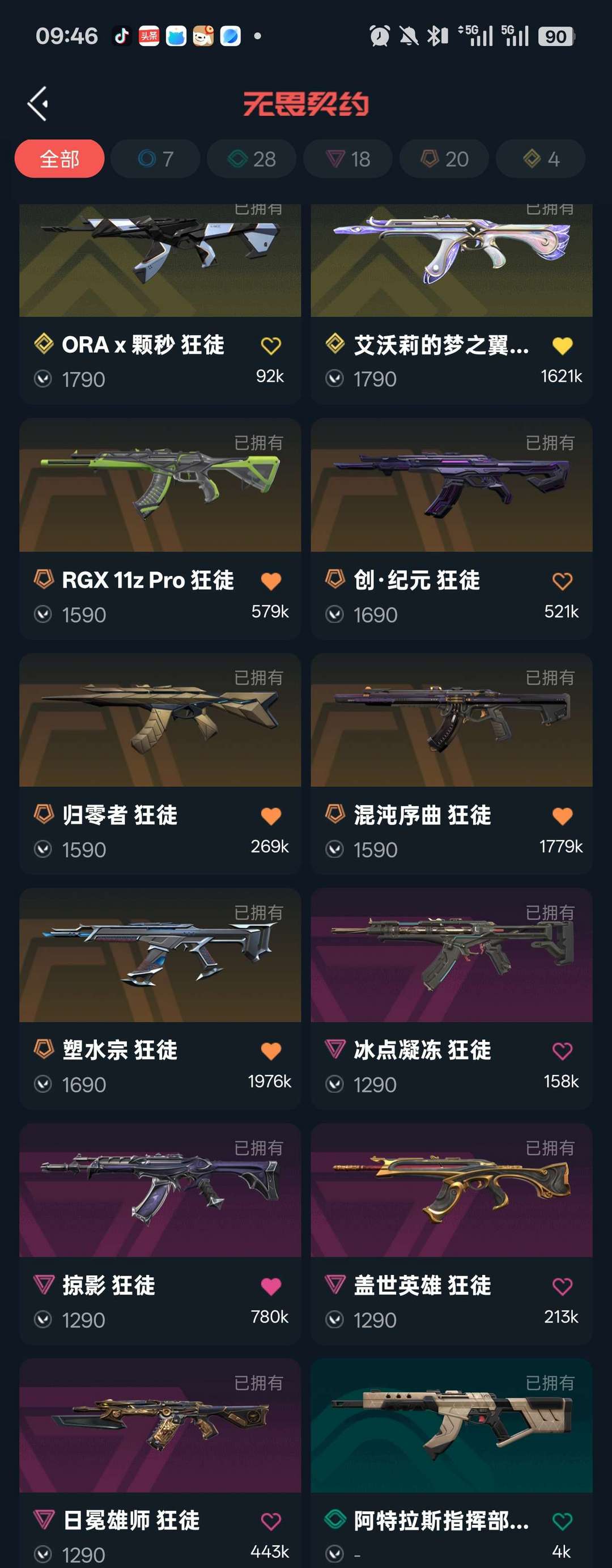The width and height of the screenshot is (612, 1568).
Task: Filter skins by the gold exclusive rarity tier
Action: [x=539, y=158]
